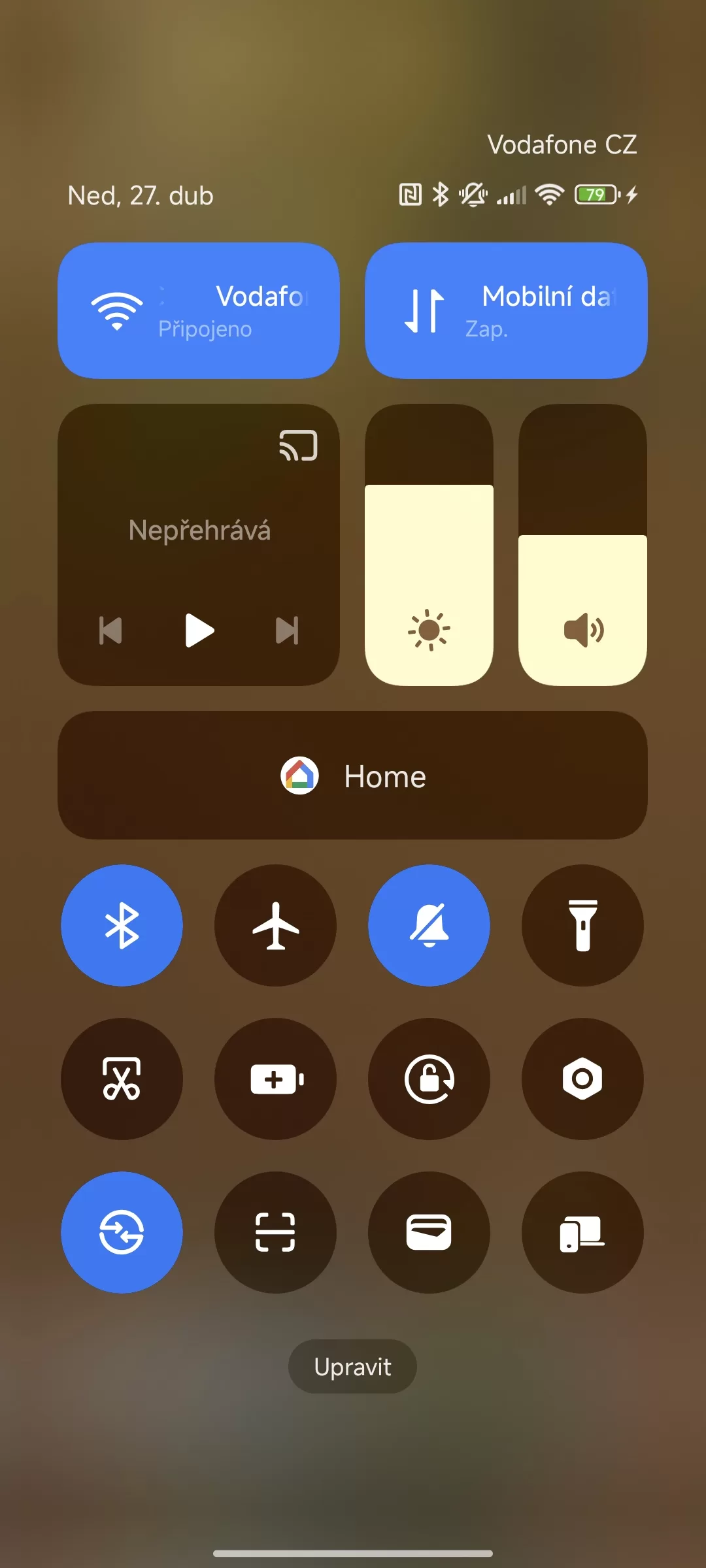This screenshot has height=1568, width=706.
Task: Skip to the next track
Action: 287,630
